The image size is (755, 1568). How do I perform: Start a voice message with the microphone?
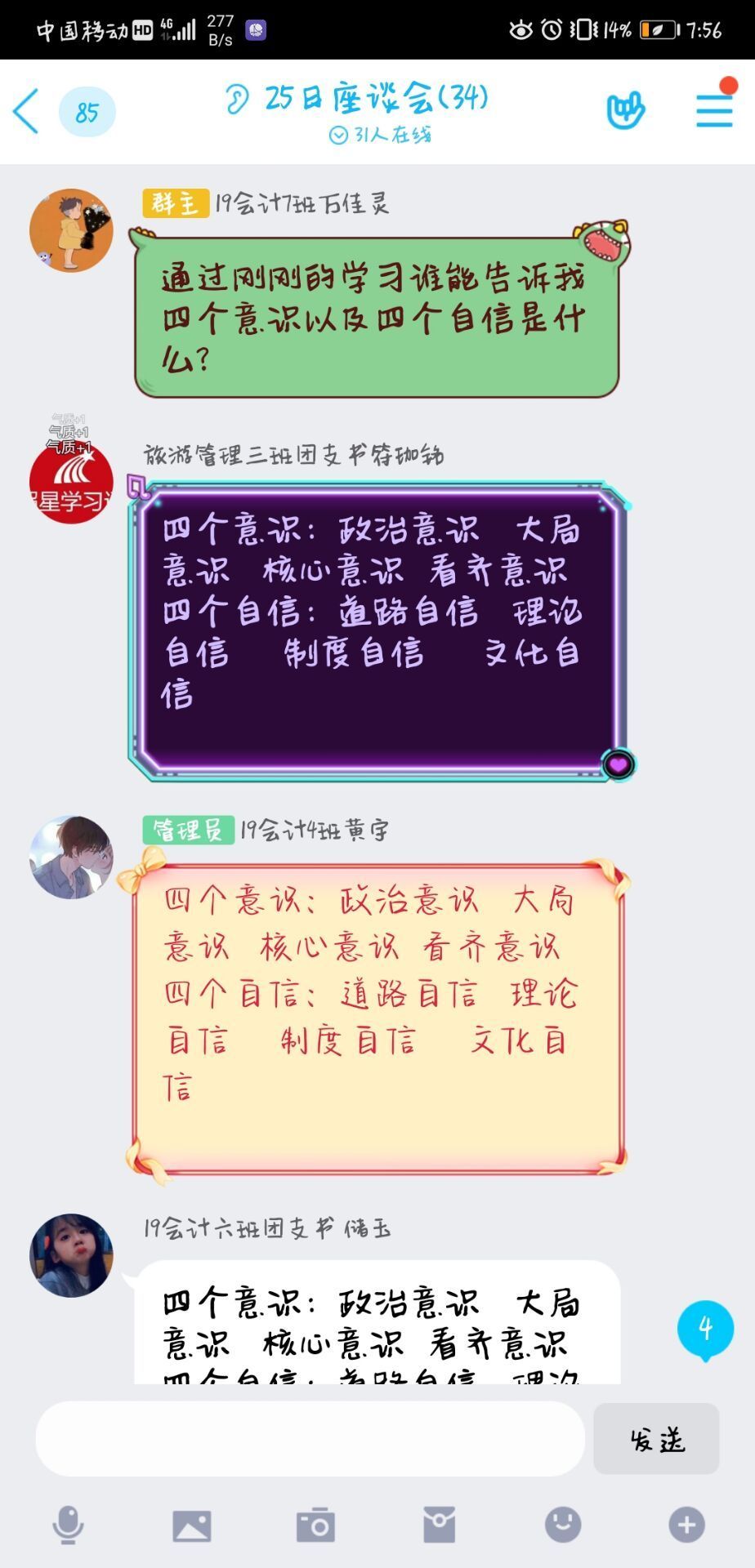(68, 1525)
